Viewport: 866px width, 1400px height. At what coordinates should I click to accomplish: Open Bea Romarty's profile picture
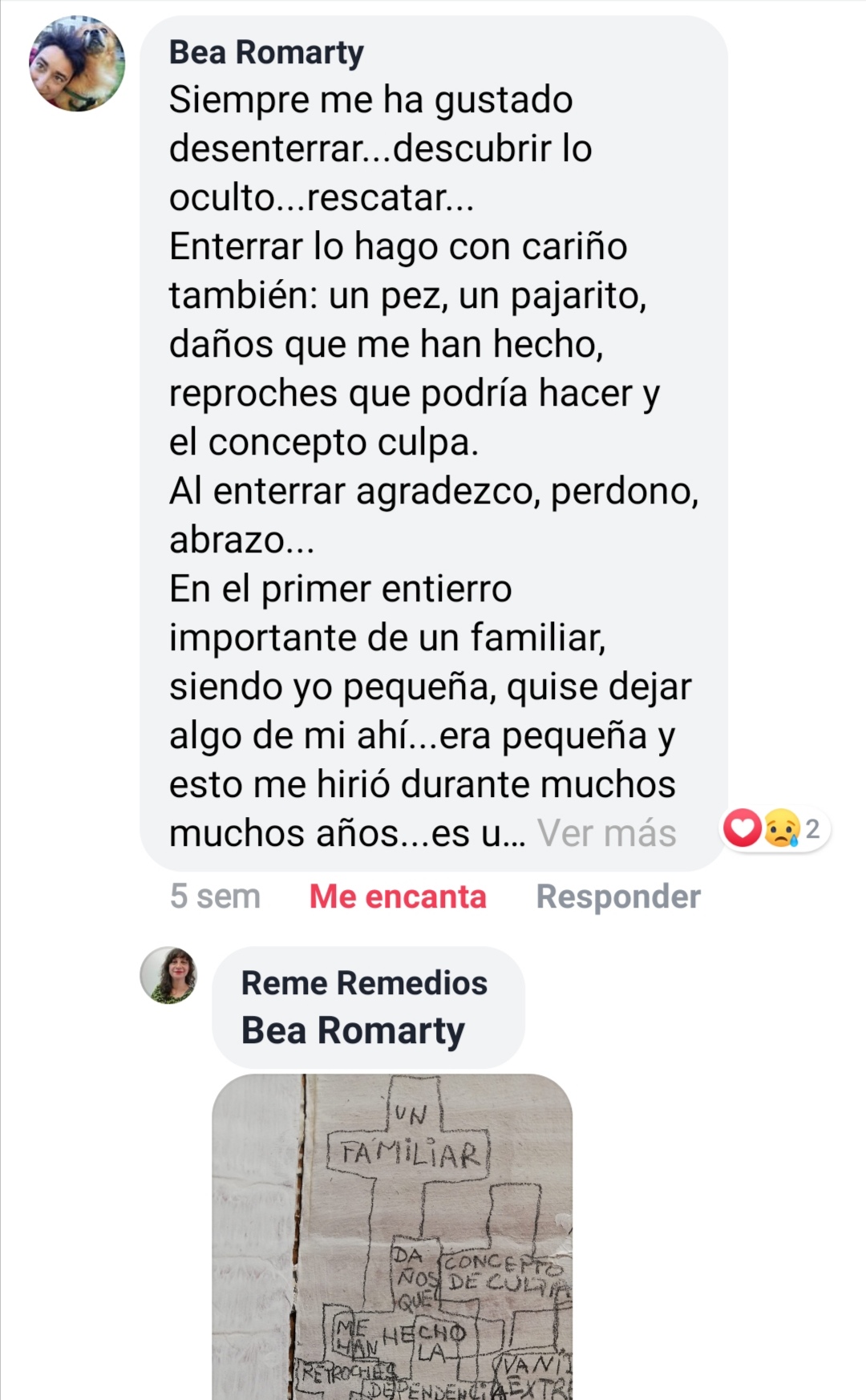pyautogui.click(x=77, y=63)
